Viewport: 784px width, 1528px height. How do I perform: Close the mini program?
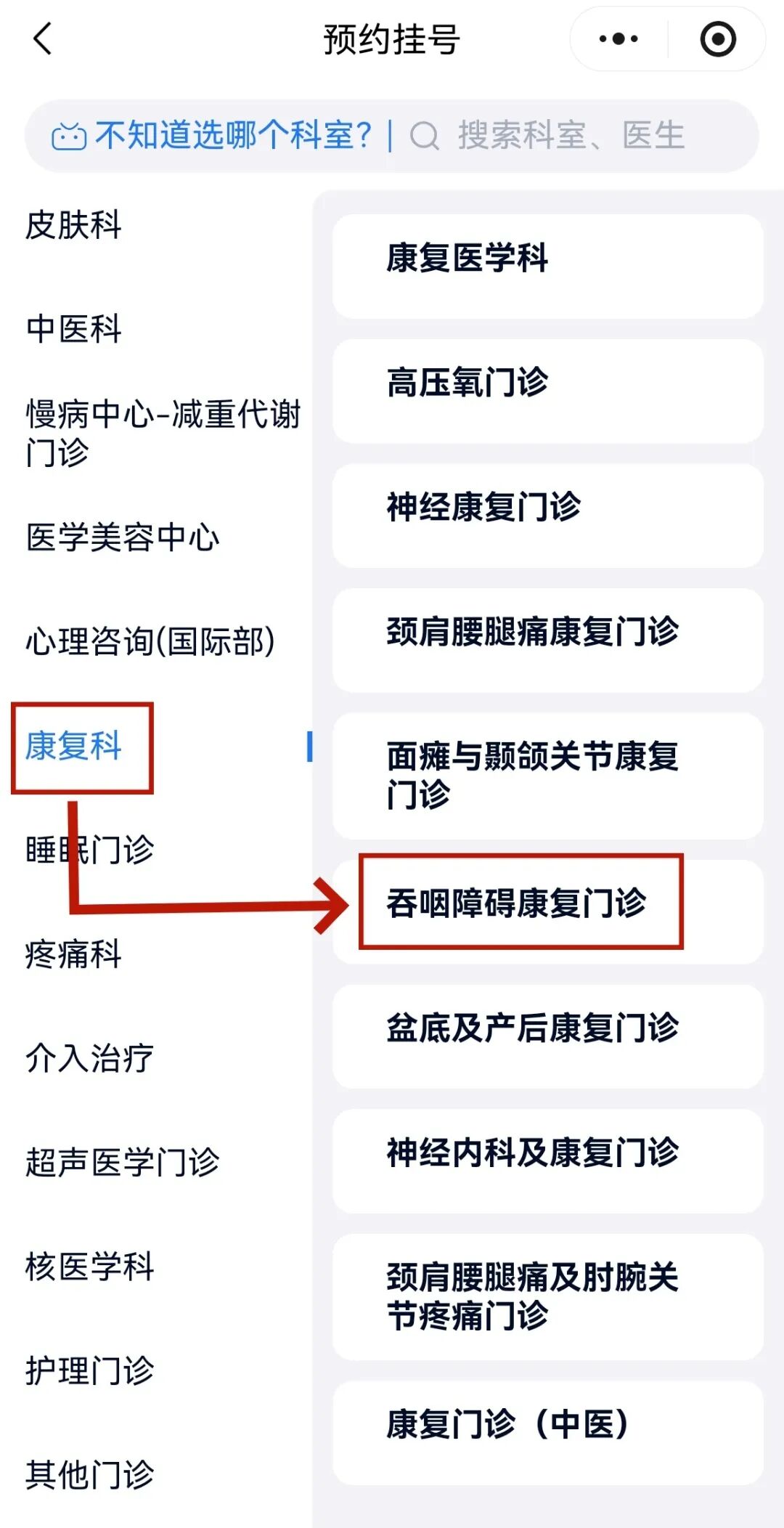717,38
